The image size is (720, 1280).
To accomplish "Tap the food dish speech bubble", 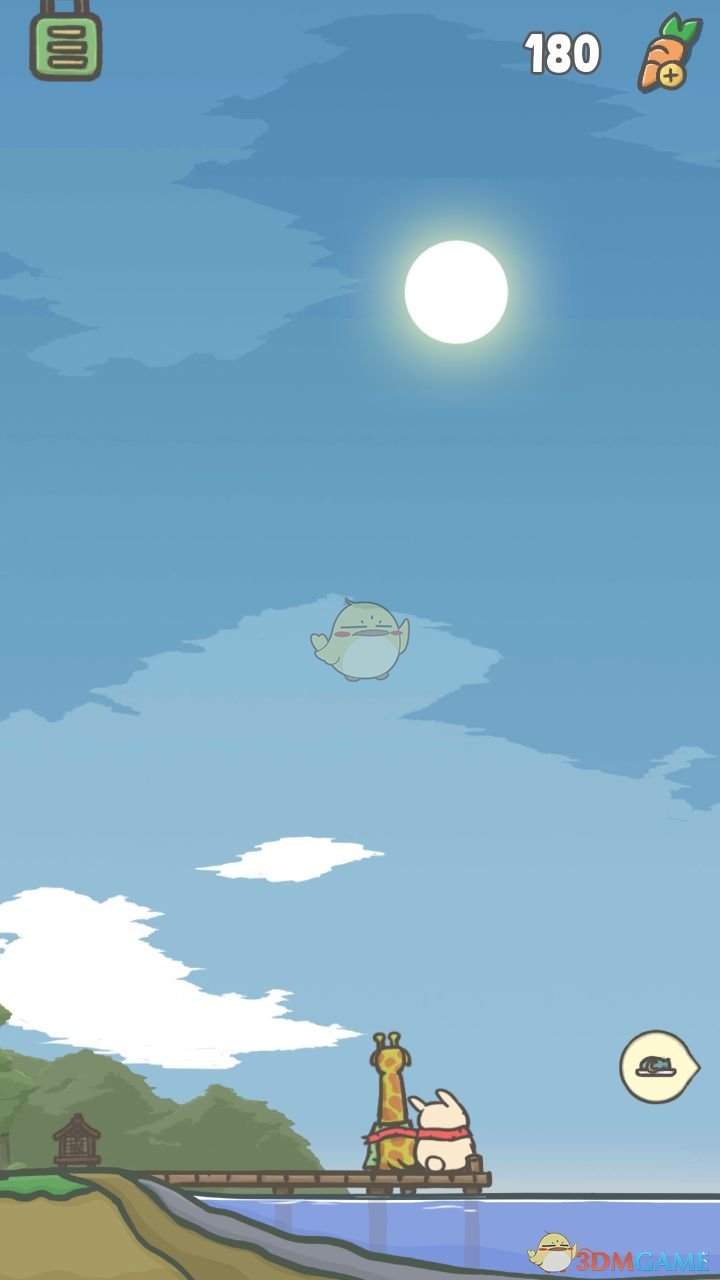I will (x=656, y=1066).
